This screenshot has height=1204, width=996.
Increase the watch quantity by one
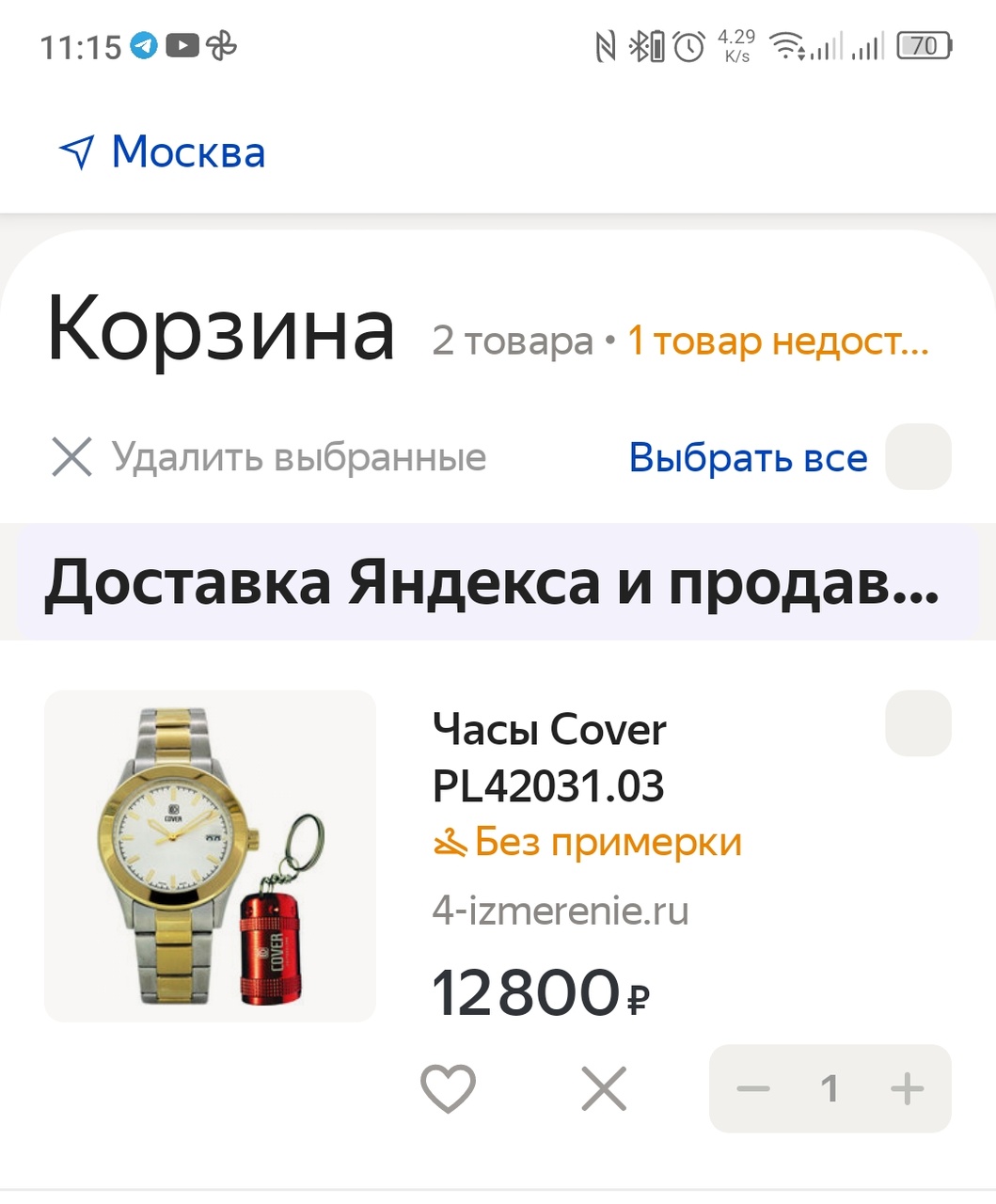[x=907, y=1089]
